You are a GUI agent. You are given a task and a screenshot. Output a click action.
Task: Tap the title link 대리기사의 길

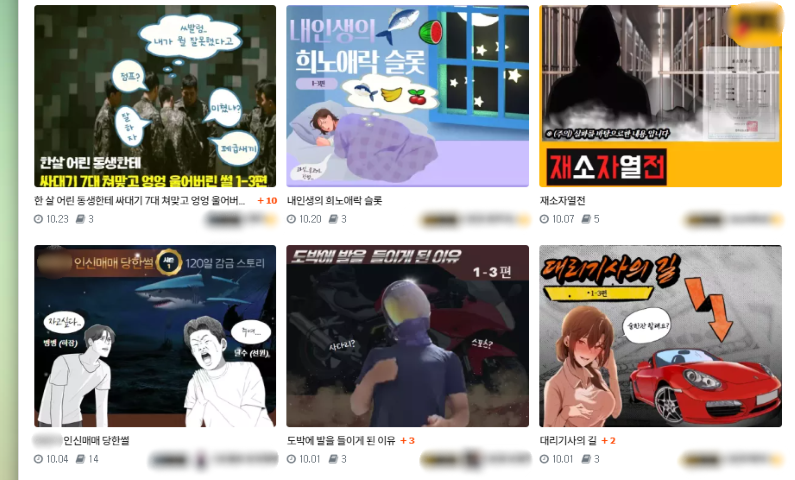pos(567,440)
